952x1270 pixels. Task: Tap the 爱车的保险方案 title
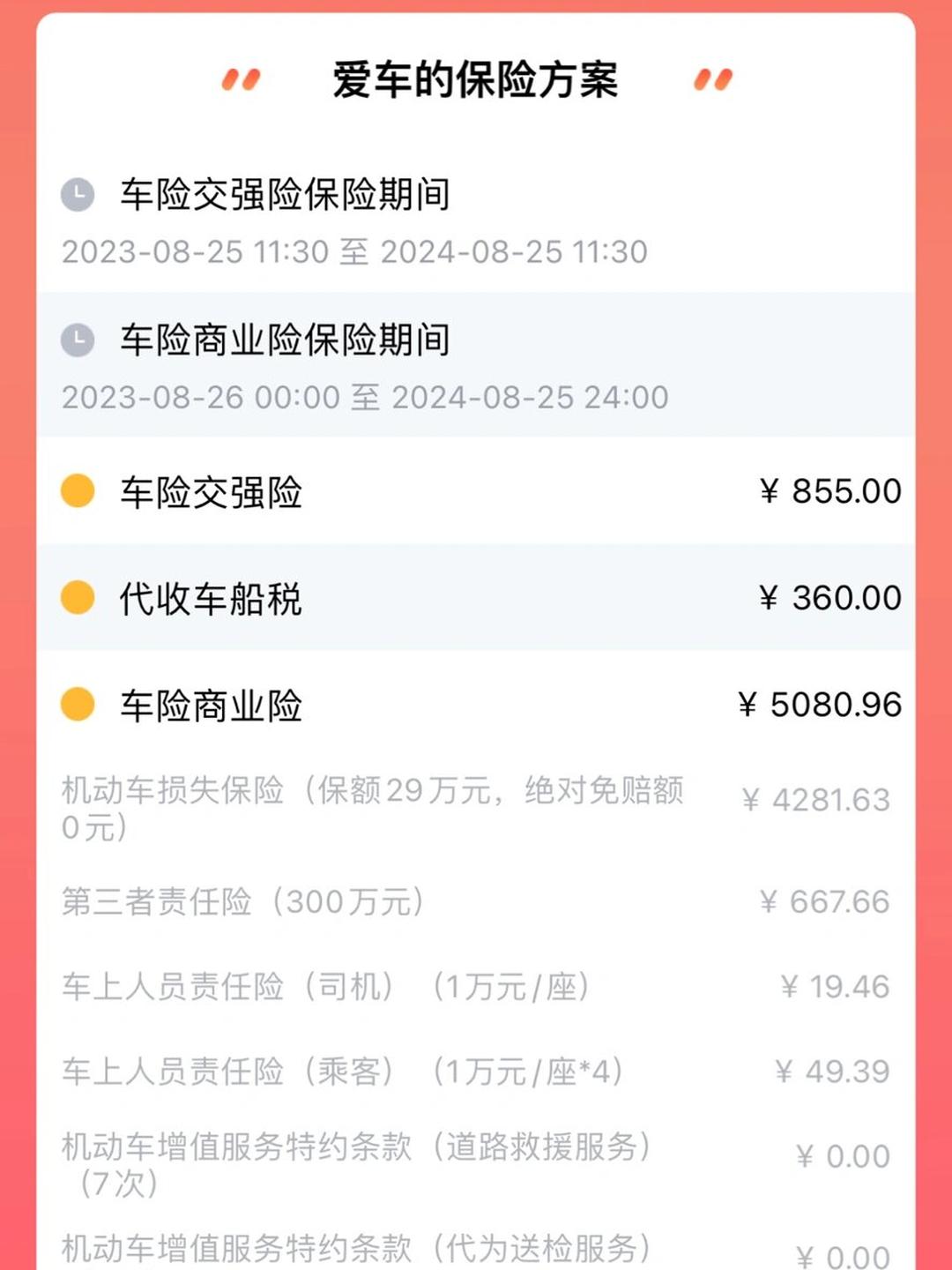(x=476, y=79)
